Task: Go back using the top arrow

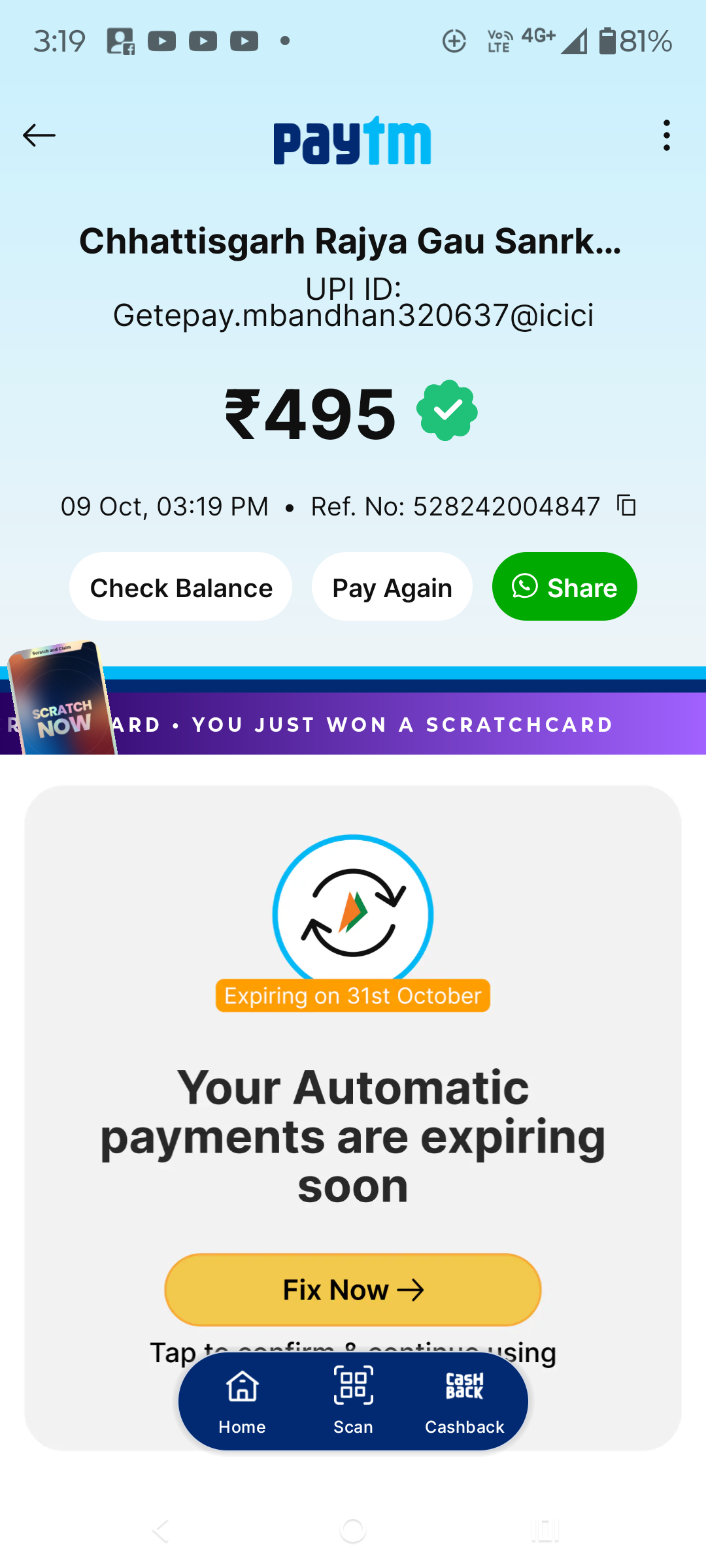Action: 39,136
